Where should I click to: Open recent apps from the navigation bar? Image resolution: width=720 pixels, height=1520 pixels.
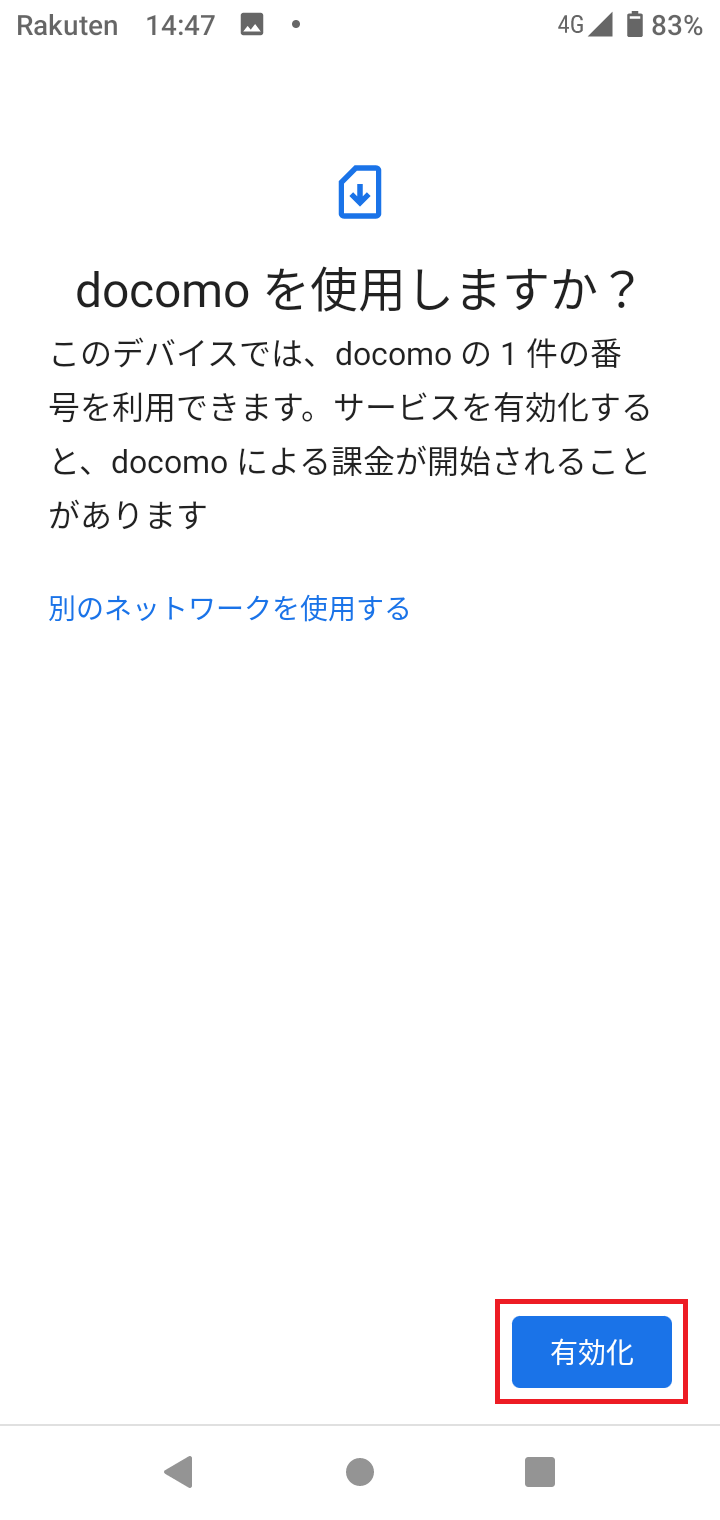click(x=540, y=1472)
